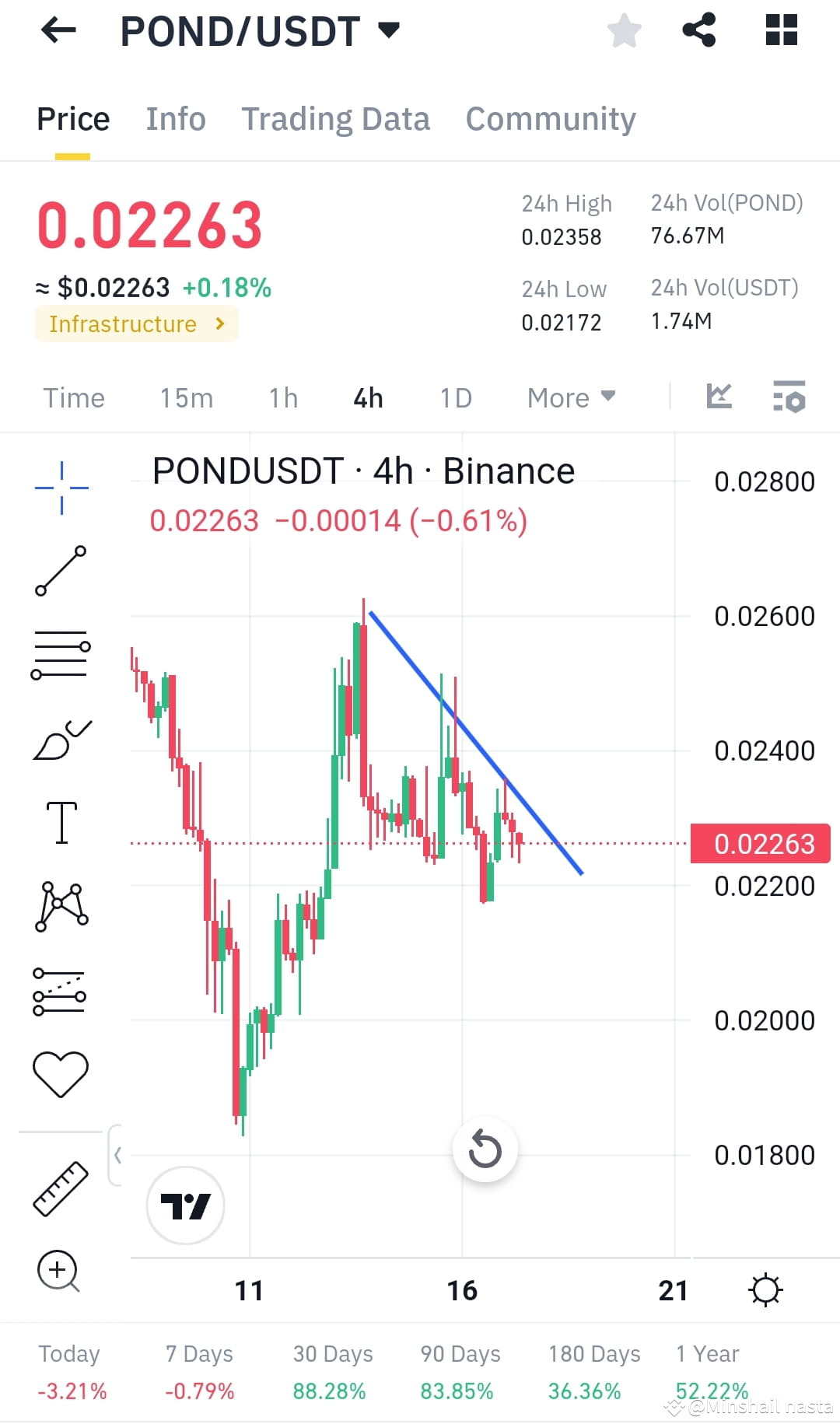Image resolution: width=840 pixels, height=1424 pixels.
Task: Toggle the favorite star for POND/USDT
Action: (x=624, y=30)
